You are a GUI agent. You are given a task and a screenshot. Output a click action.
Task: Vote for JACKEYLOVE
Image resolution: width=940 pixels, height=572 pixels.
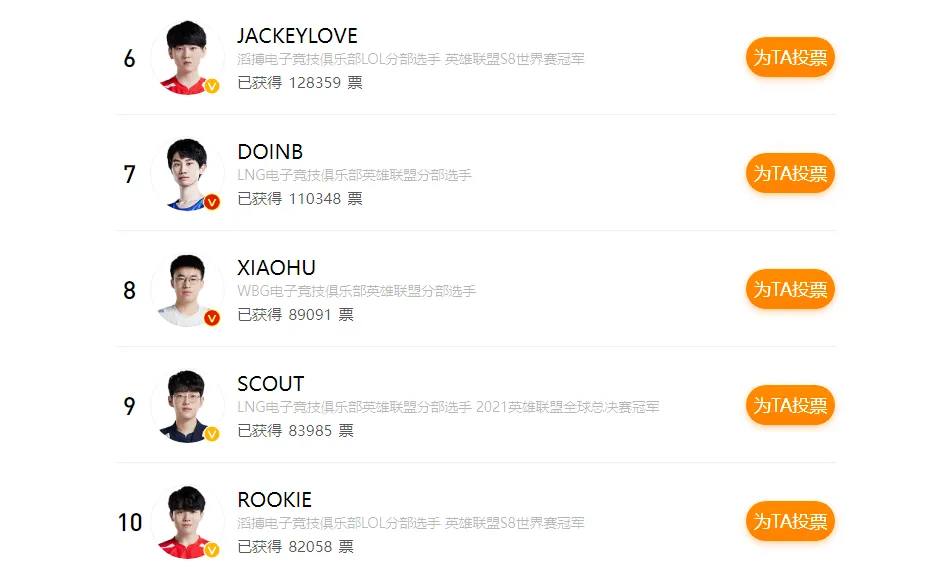(790, 58)
